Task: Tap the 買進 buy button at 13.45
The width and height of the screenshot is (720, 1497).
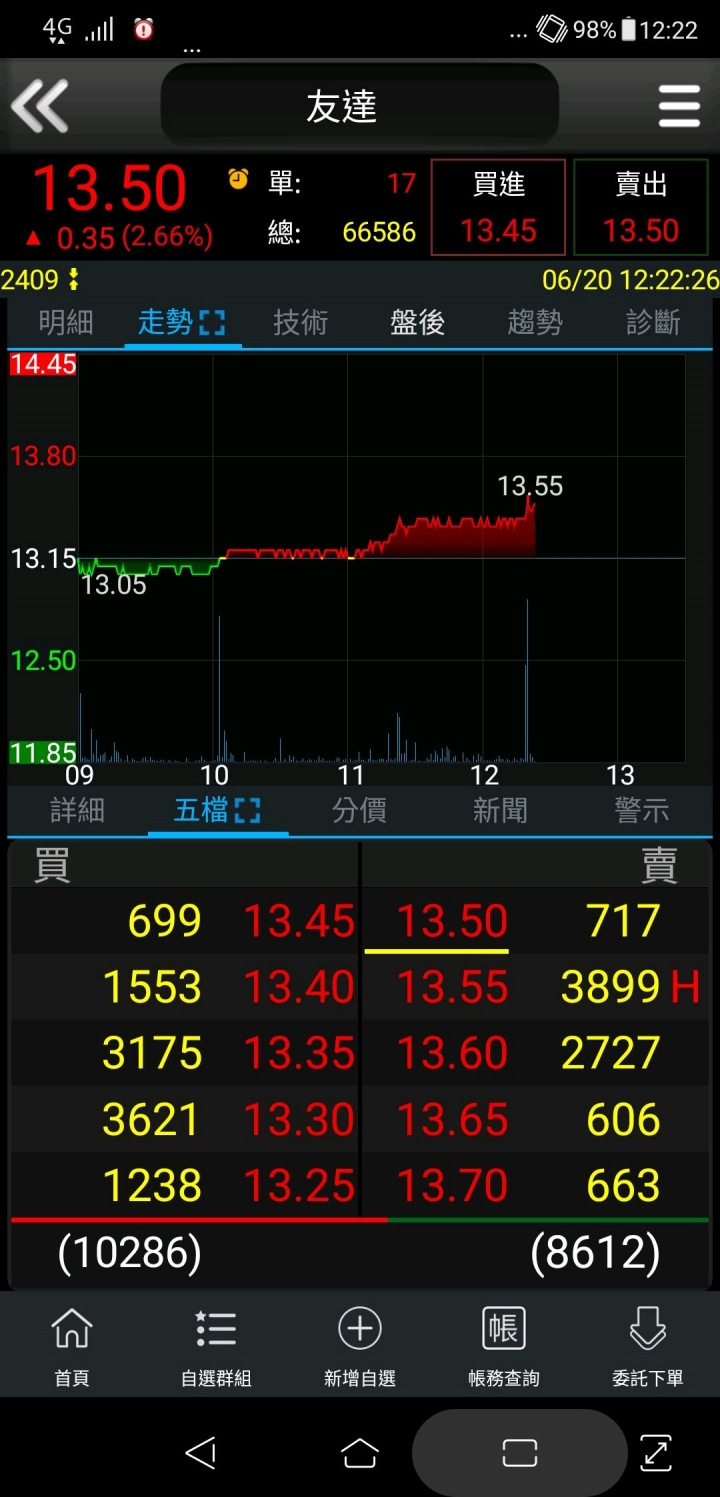Action: pos(498,208)
